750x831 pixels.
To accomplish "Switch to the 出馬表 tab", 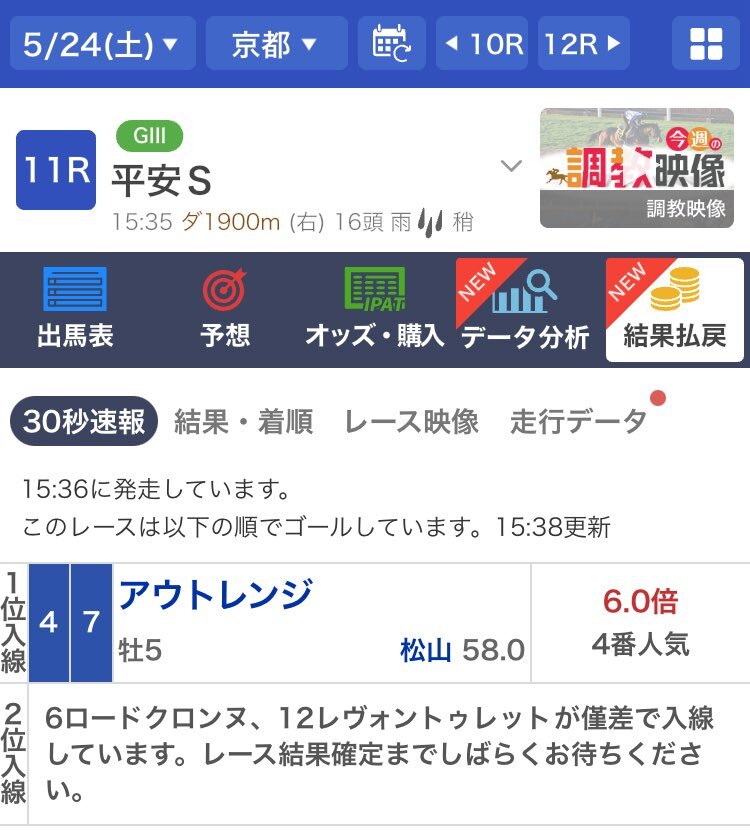I will [x=74, y=310].
